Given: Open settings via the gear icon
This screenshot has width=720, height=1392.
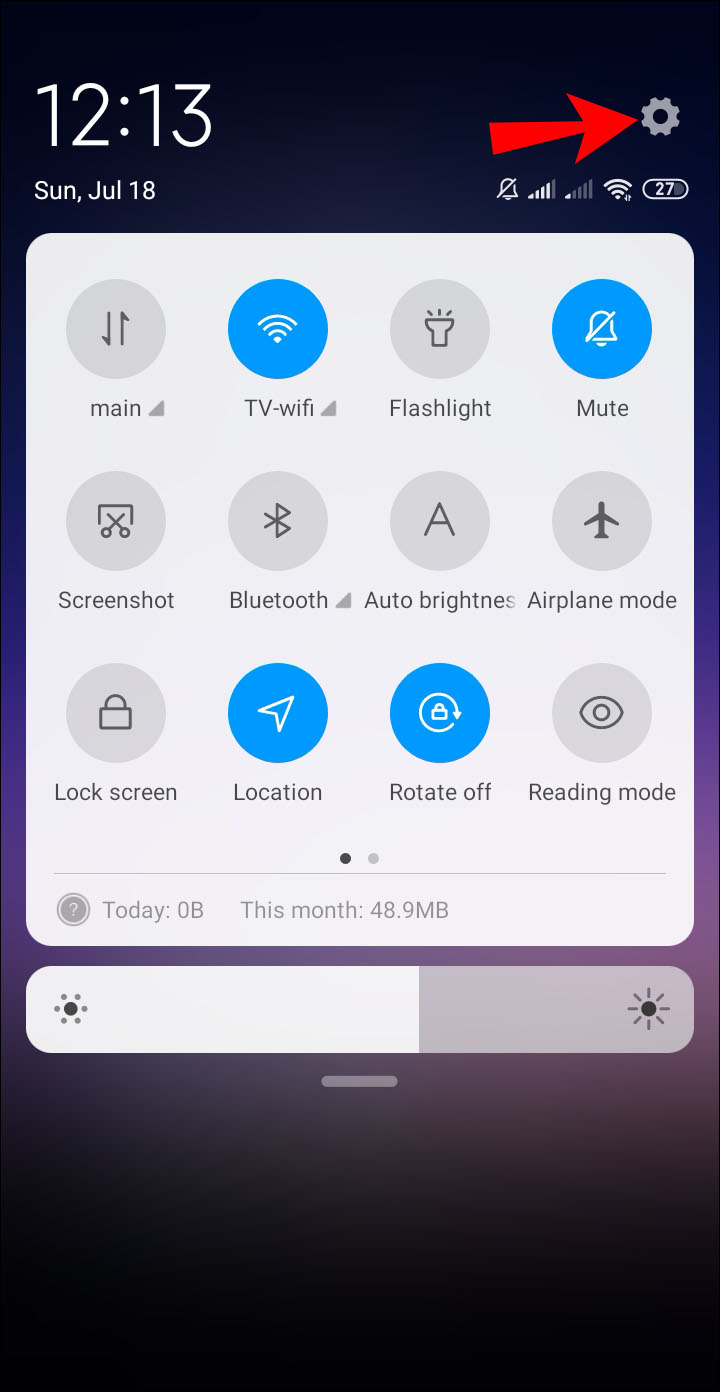Looking at the screenshot, I should click(660, 117).
